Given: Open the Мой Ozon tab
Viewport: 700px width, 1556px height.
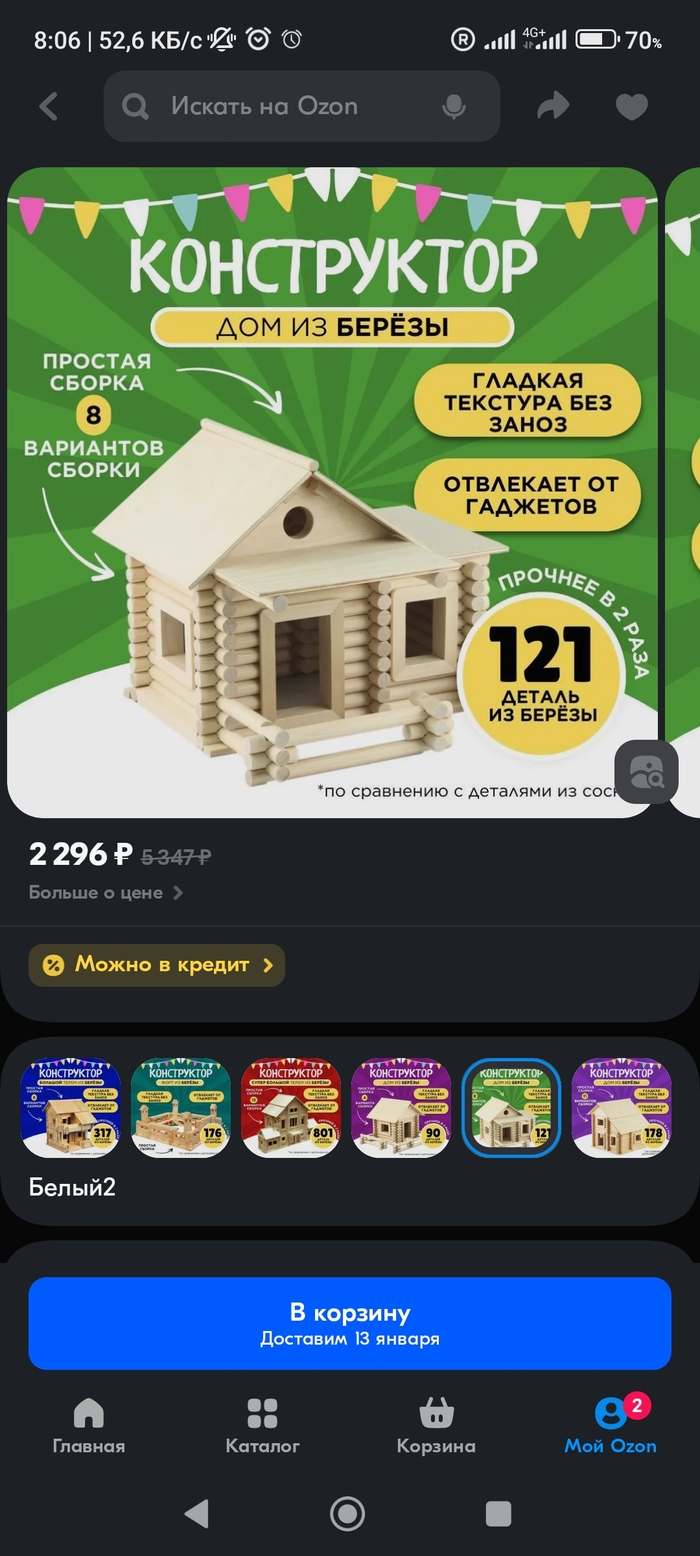Looking at the screenshot, I should click(610, 1426).
